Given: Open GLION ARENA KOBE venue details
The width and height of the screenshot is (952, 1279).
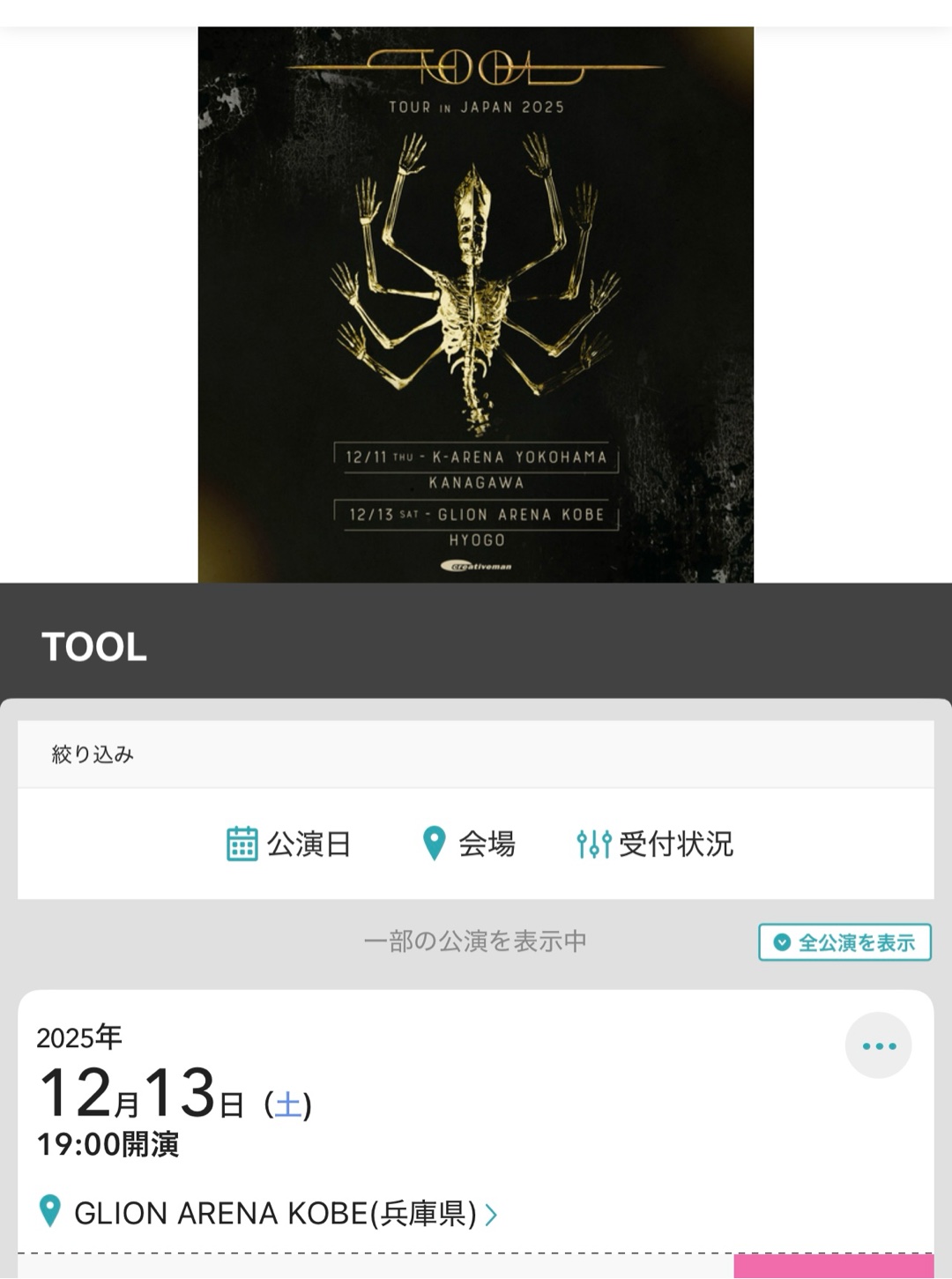Looking at the screenshot, I should [x=275, y=1213].
